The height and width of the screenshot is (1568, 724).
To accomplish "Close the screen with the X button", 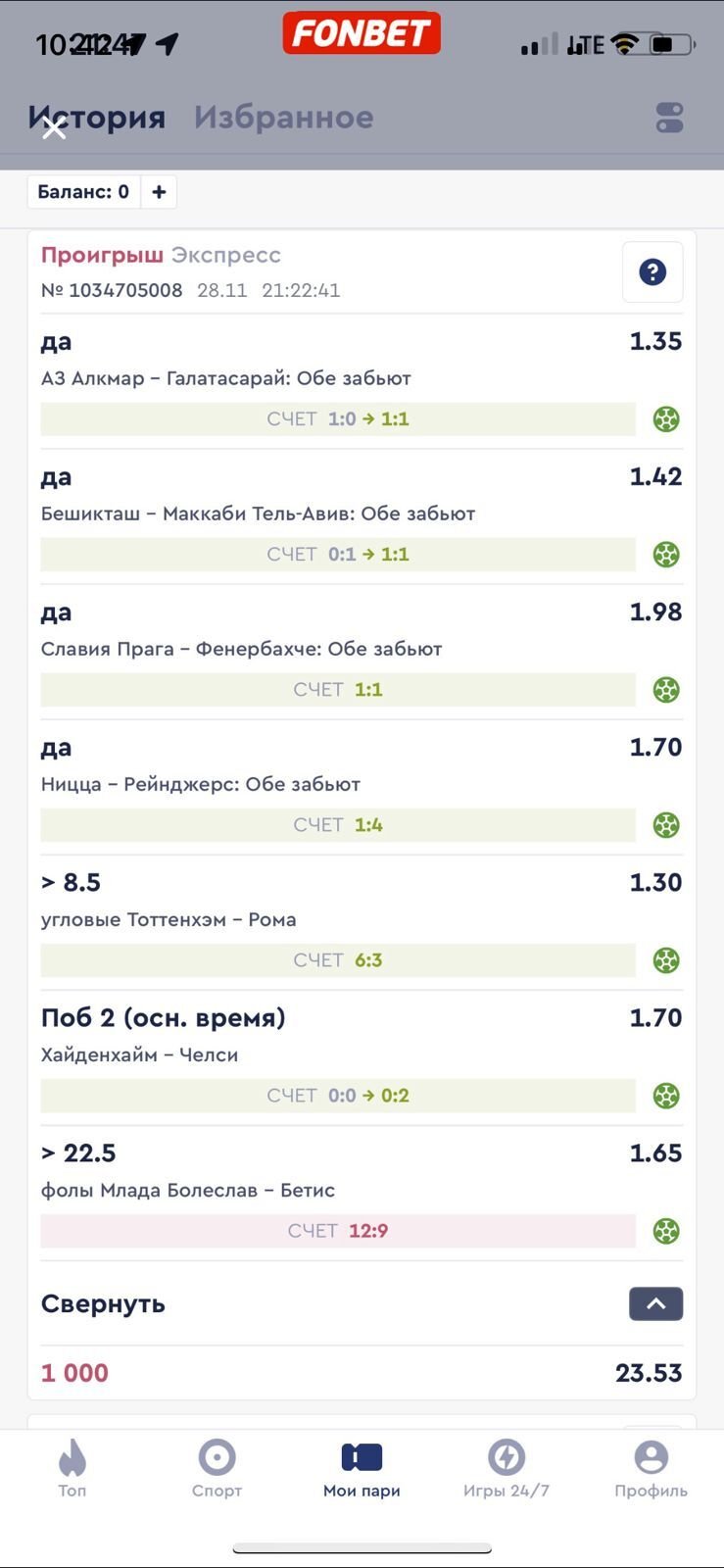I will coord(54,127).
